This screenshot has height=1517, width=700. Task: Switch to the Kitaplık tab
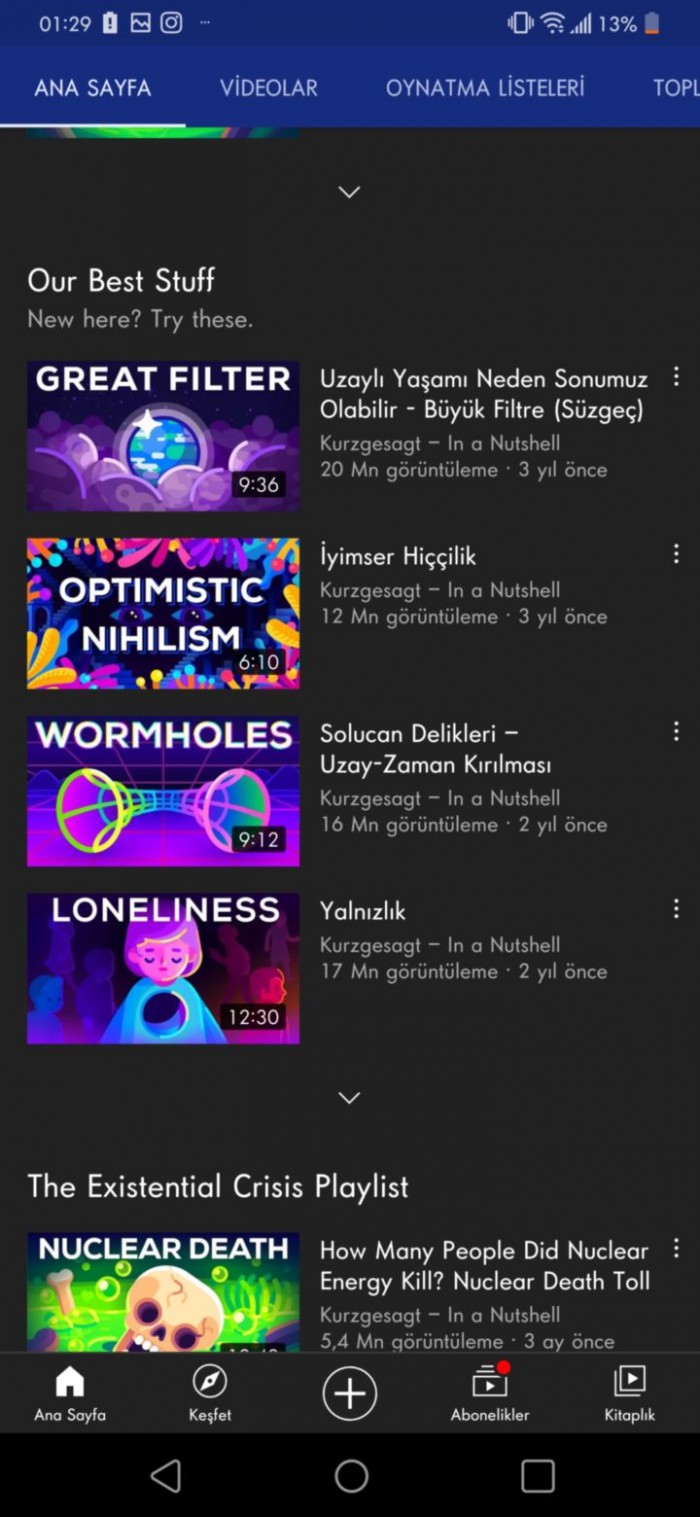coord(629,1393)
